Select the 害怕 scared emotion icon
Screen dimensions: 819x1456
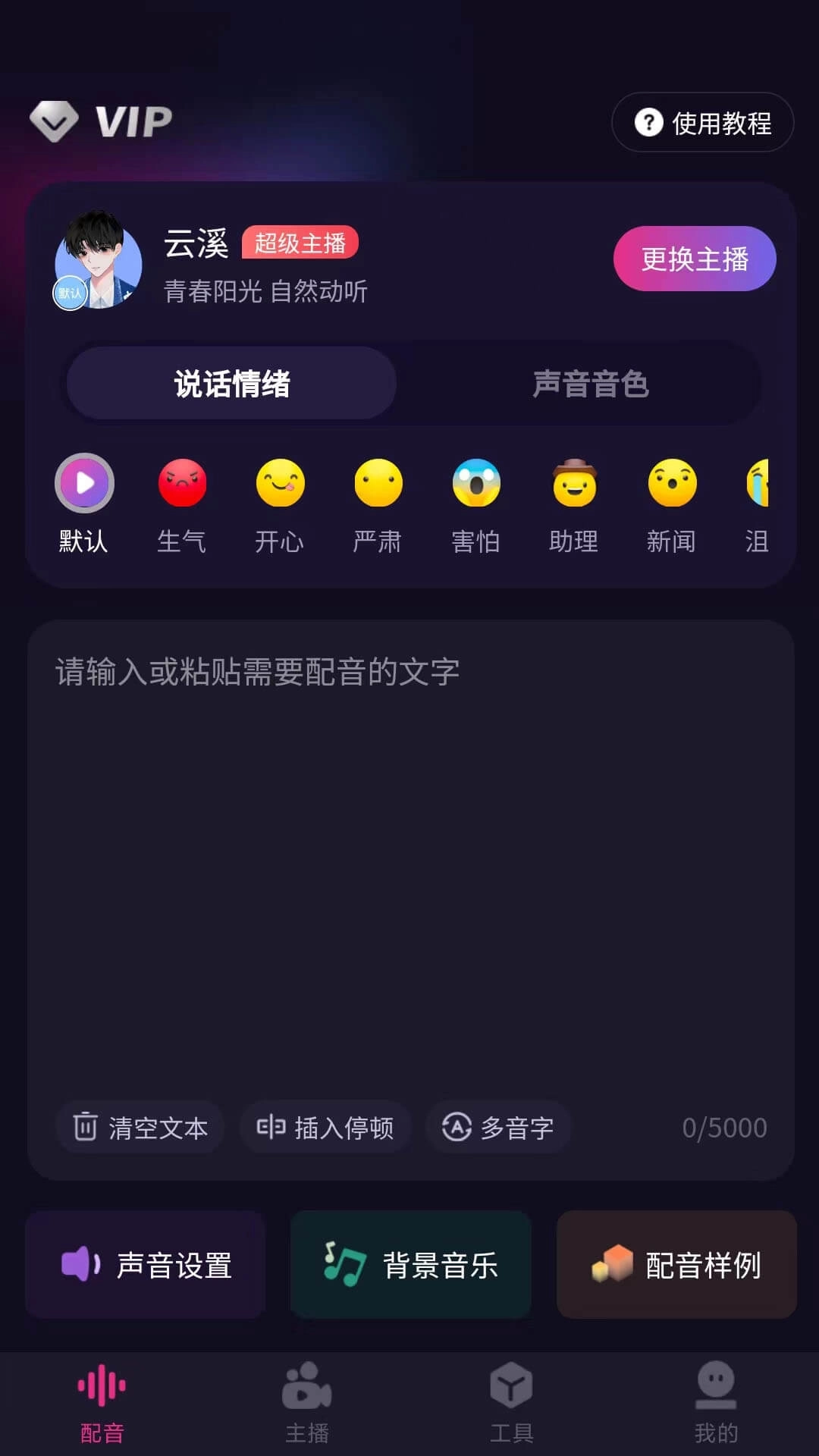coord(476,483)
